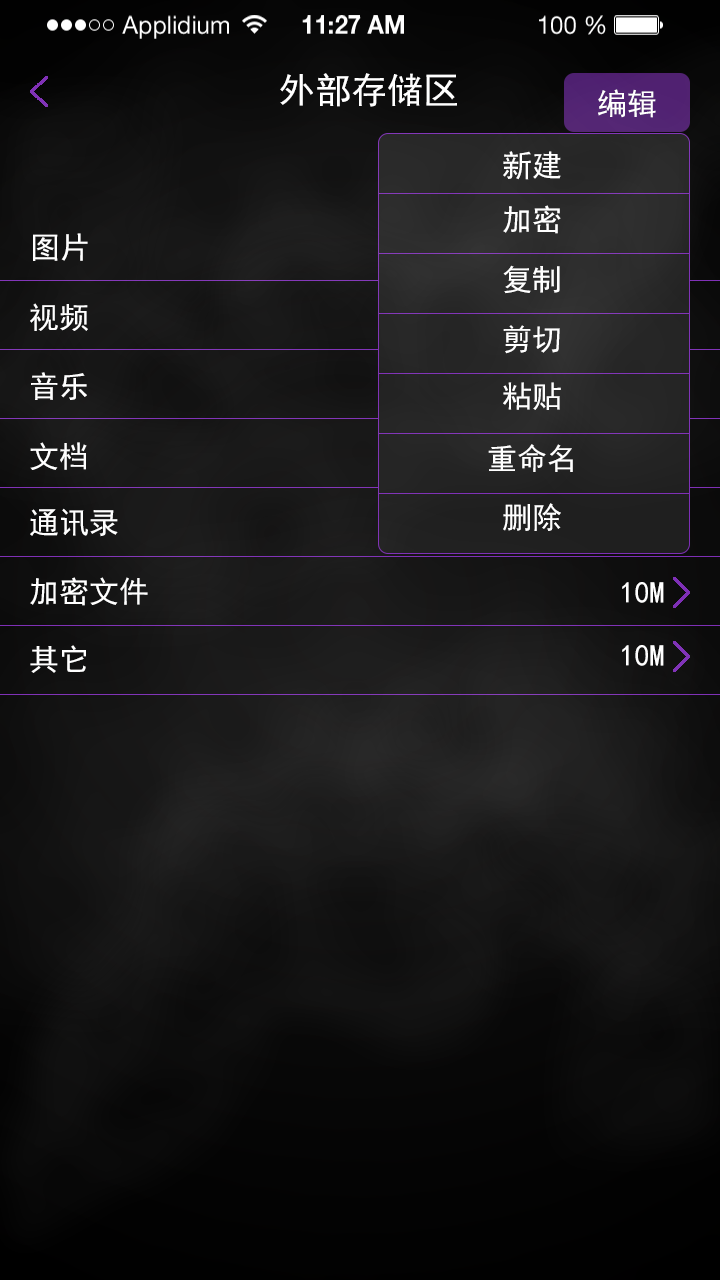Open the 图片 folder

(150, 248)
